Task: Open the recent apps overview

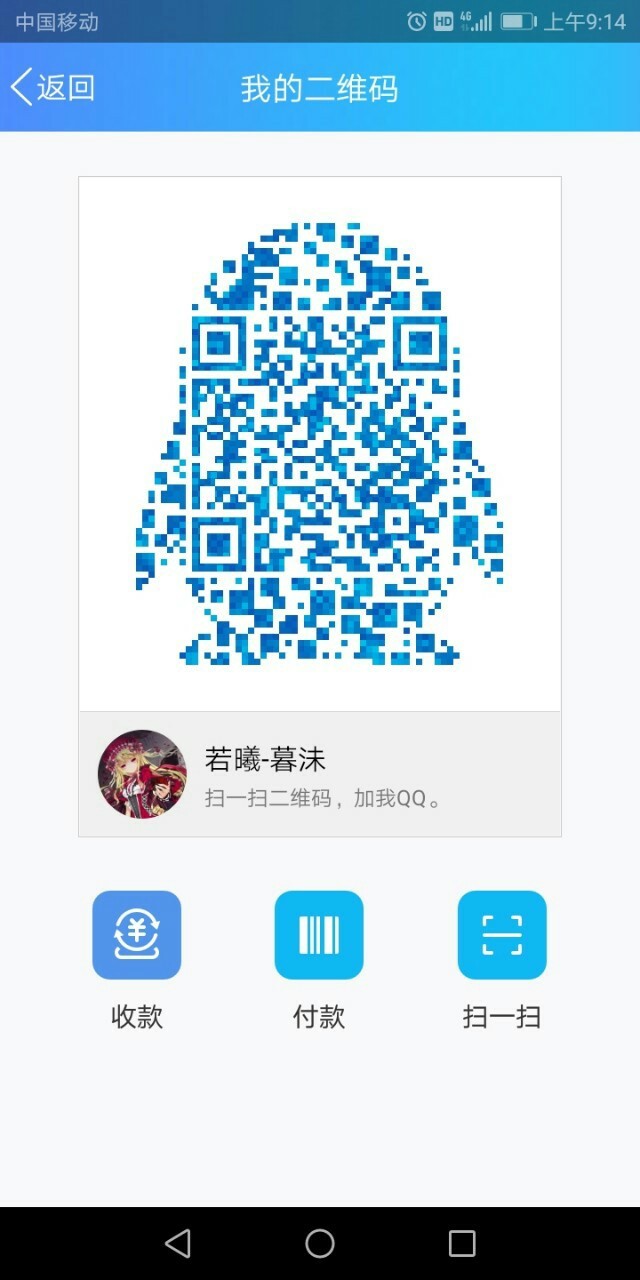Action: [462, 1243]
